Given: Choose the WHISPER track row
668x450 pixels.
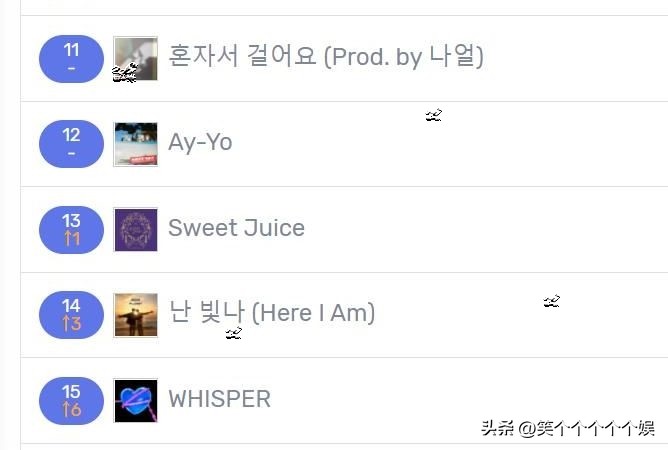Looking at the screenshot, I should (219, 399).
